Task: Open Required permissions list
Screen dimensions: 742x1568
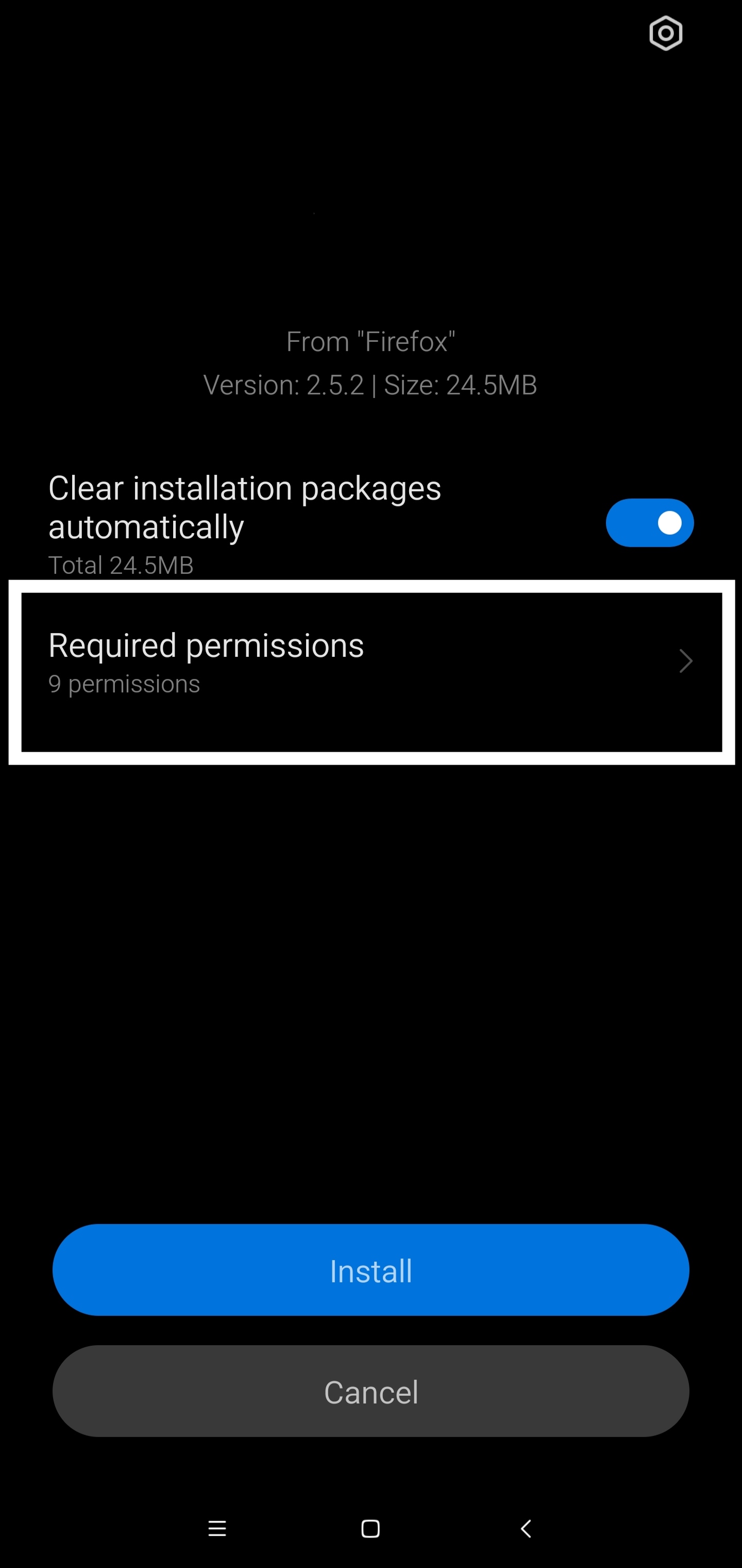Action: tap(371, 672)
